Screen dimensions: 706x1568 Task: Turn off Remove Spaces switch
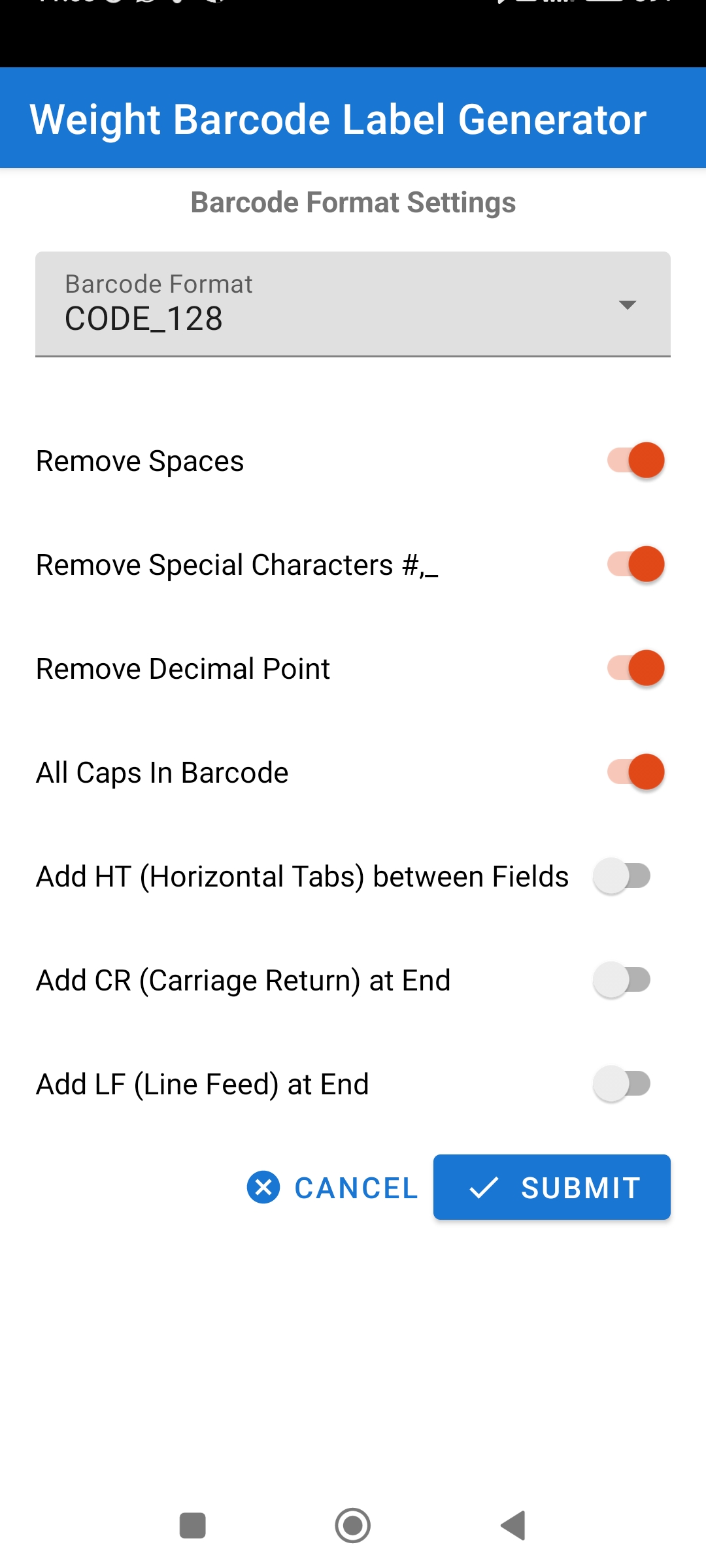pos(635,461)
